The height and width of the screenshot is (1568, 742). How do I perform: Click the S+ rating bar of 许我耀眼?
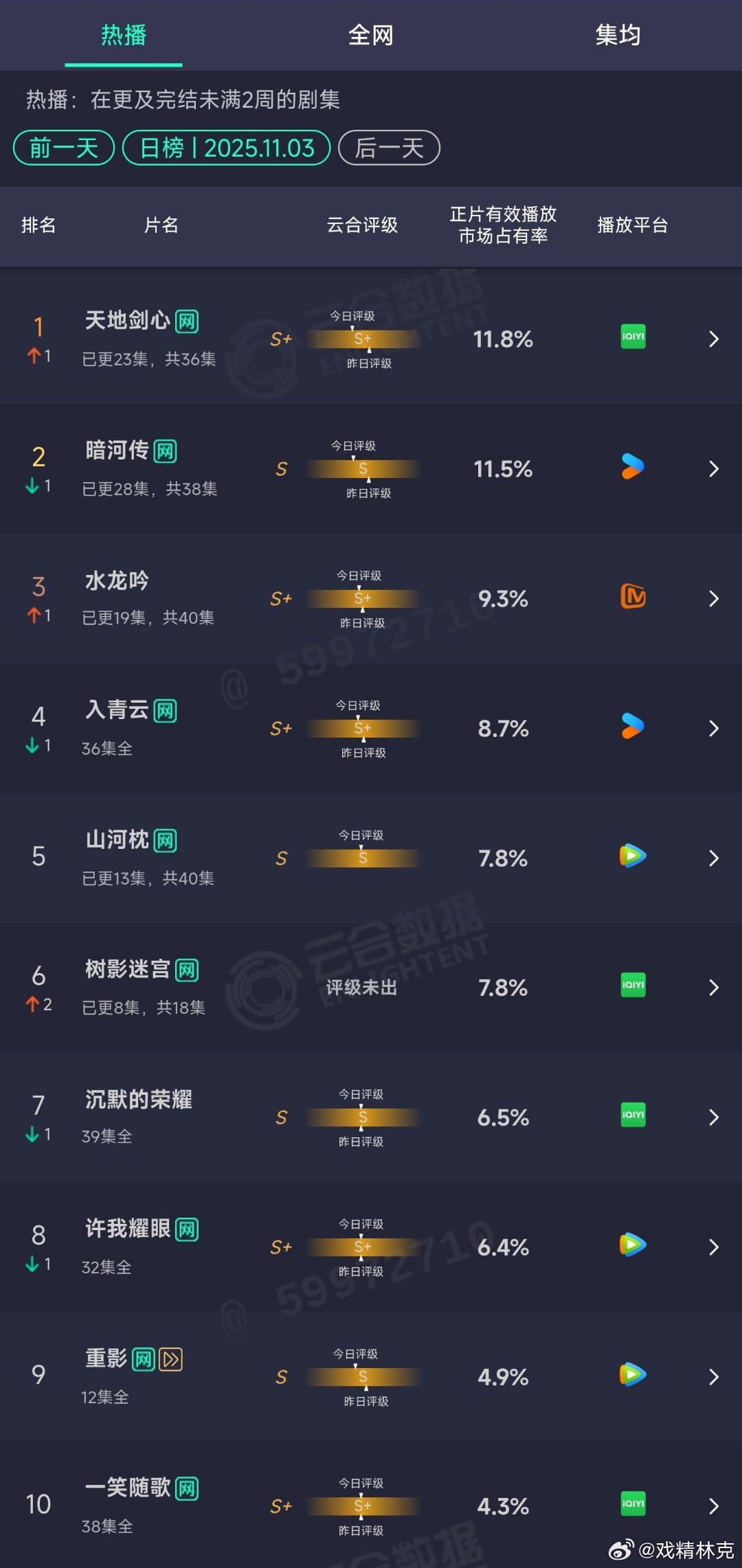[362, 1247]
